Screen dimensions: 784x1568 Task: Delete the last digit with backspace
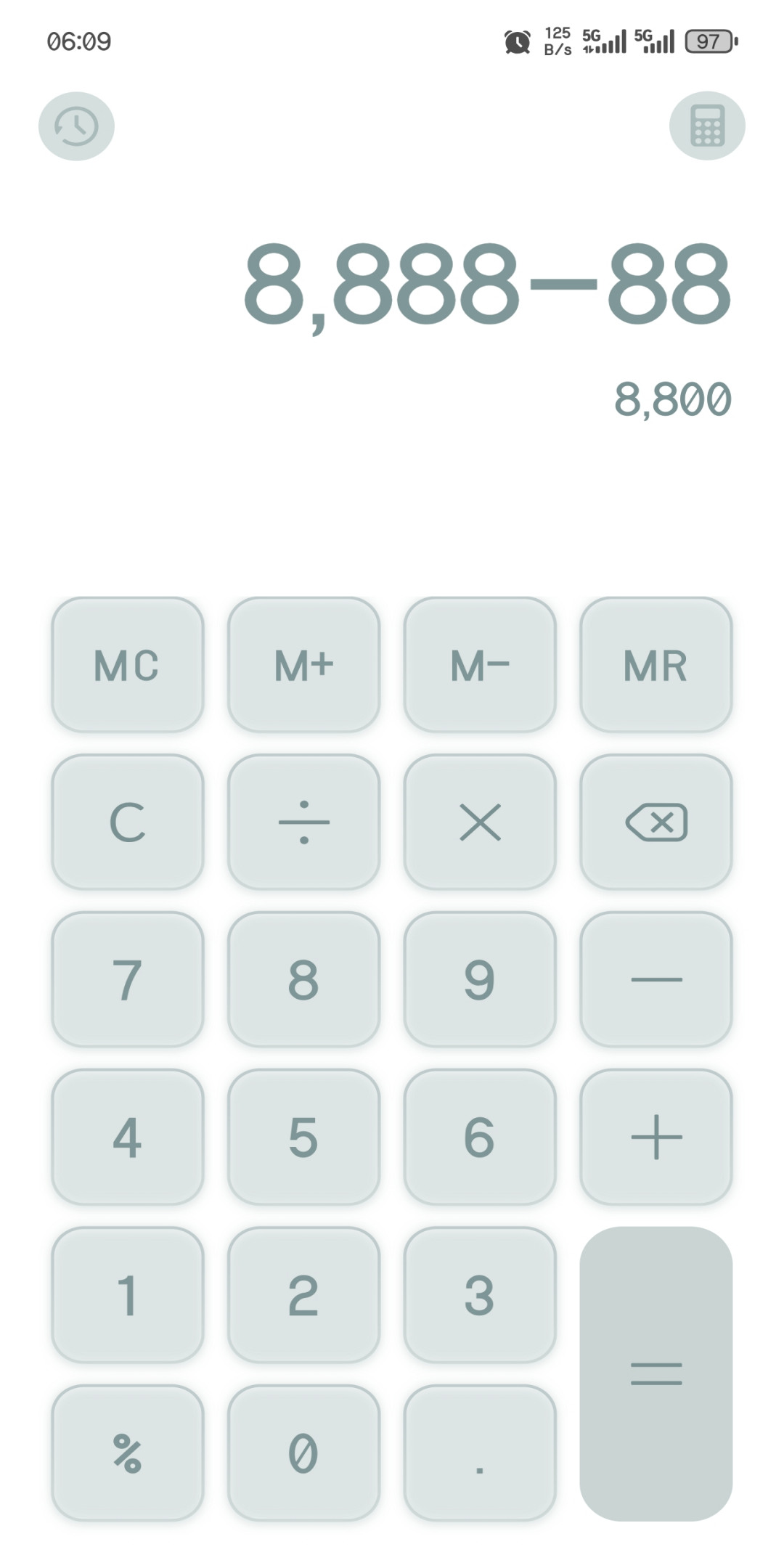(656, 822)
